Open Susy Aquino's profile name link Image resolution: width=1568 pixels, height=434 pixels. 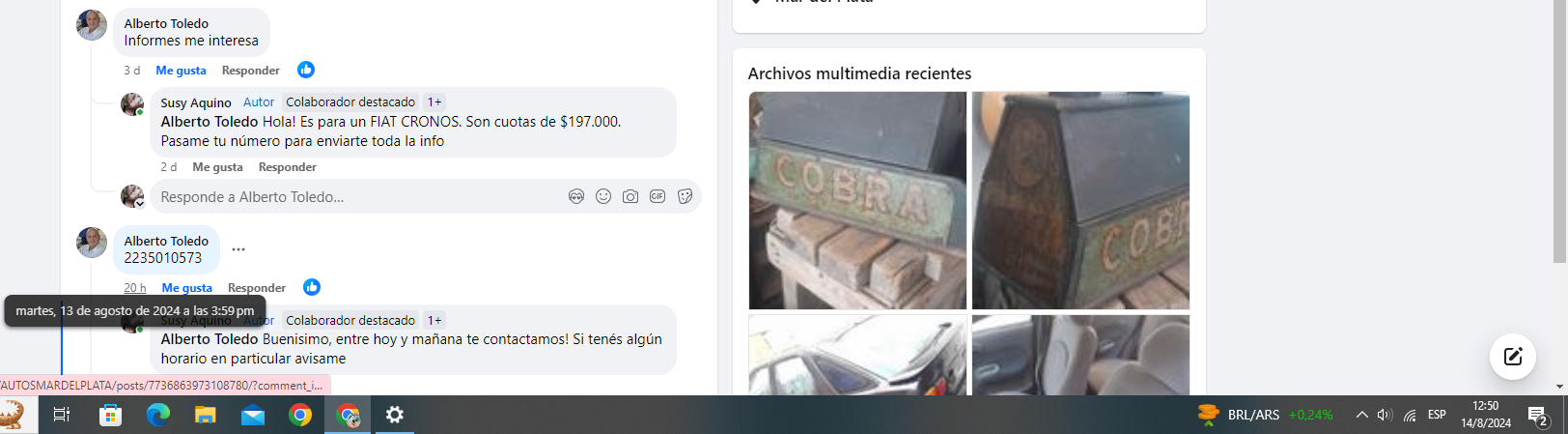click(x=195, y=102)
